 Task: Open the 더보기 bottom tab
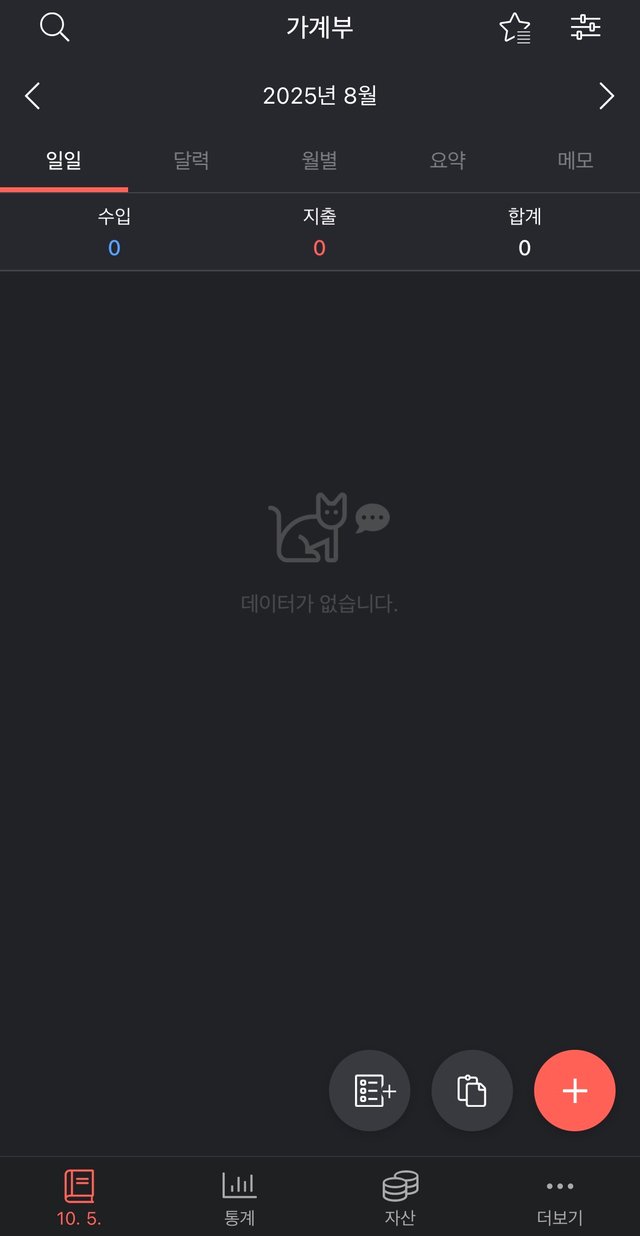[x=560, y=1198]
